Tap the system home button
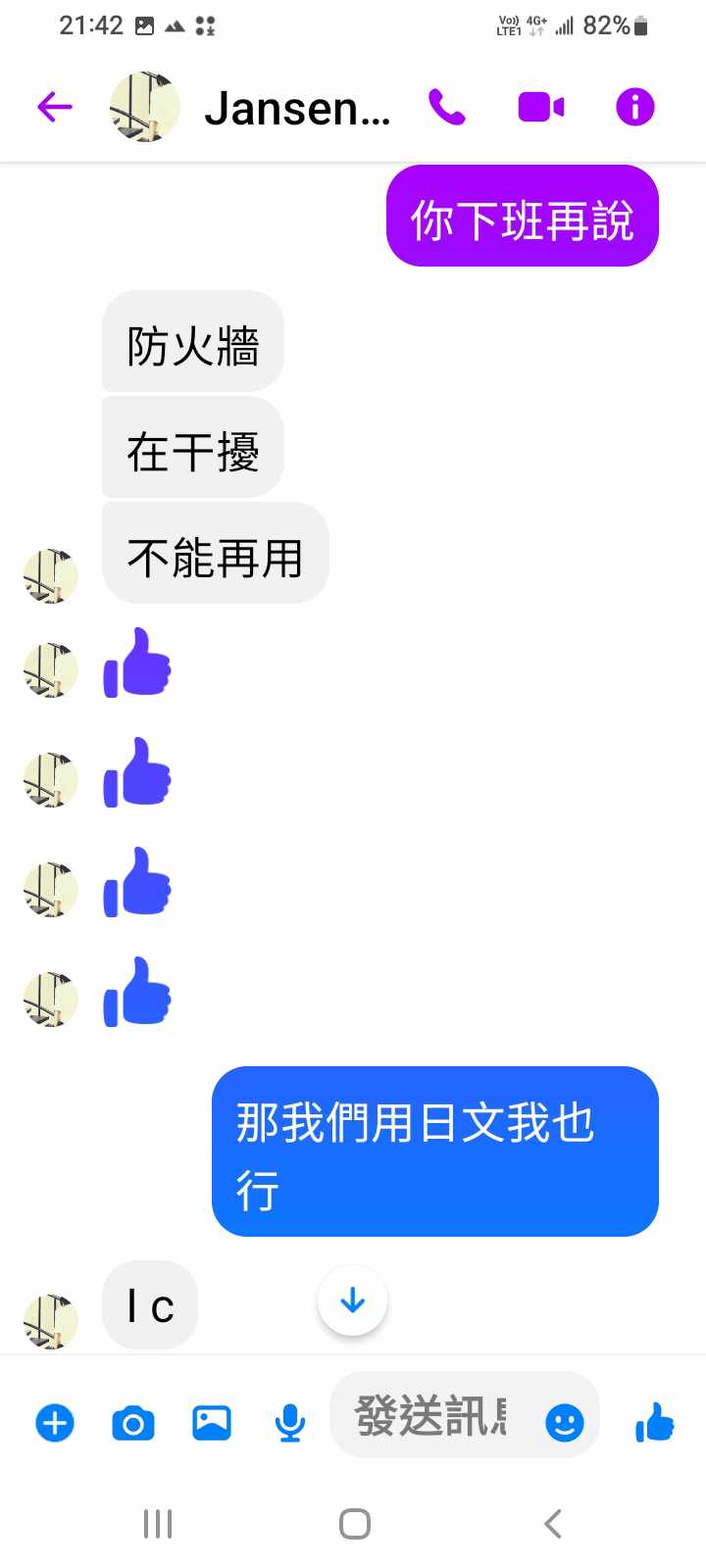This screenshot has height=1568, width=706. (354, 1524)
